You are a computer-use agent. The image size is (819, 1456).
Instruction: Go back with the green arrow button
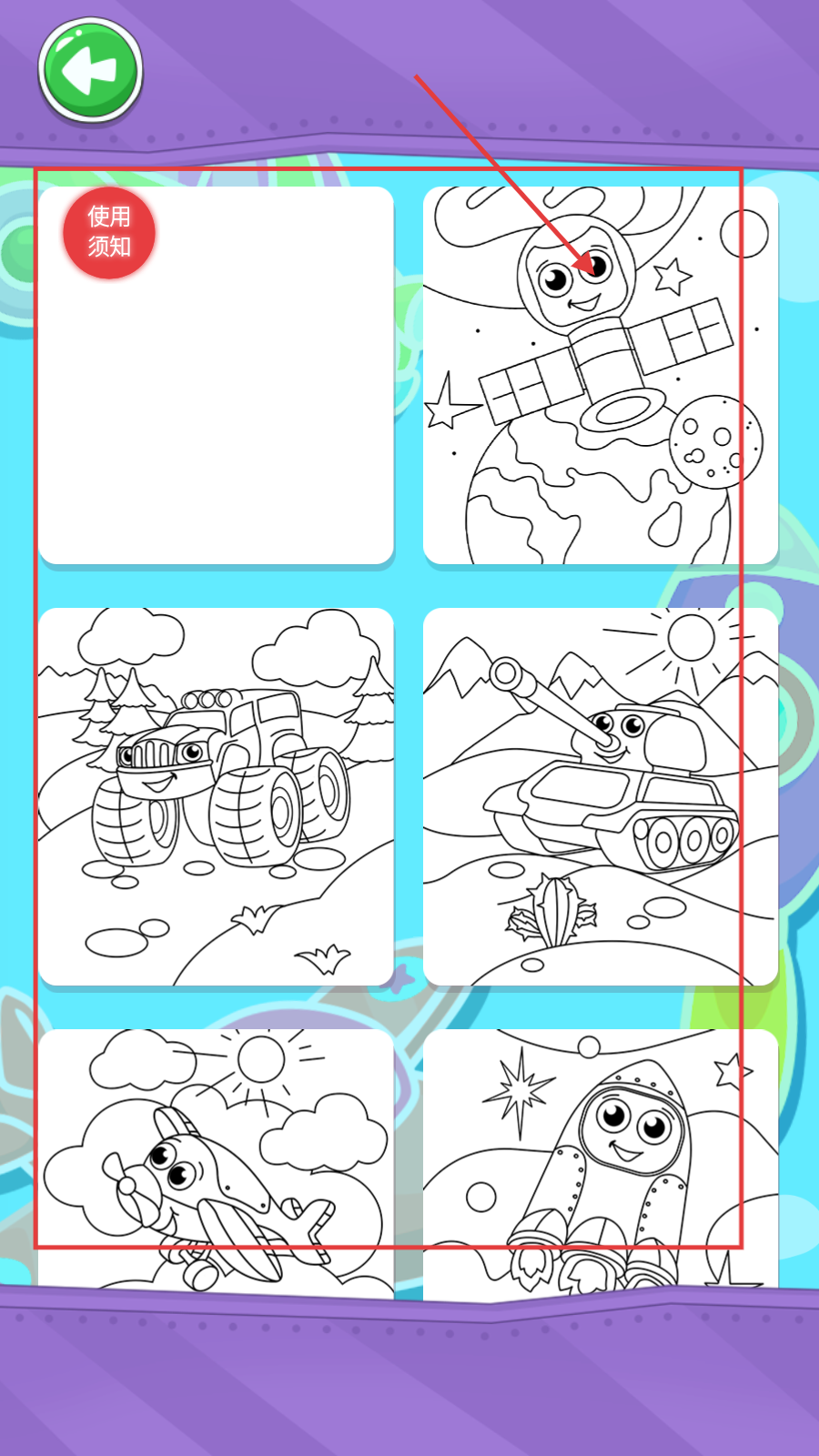pos(90,70)
